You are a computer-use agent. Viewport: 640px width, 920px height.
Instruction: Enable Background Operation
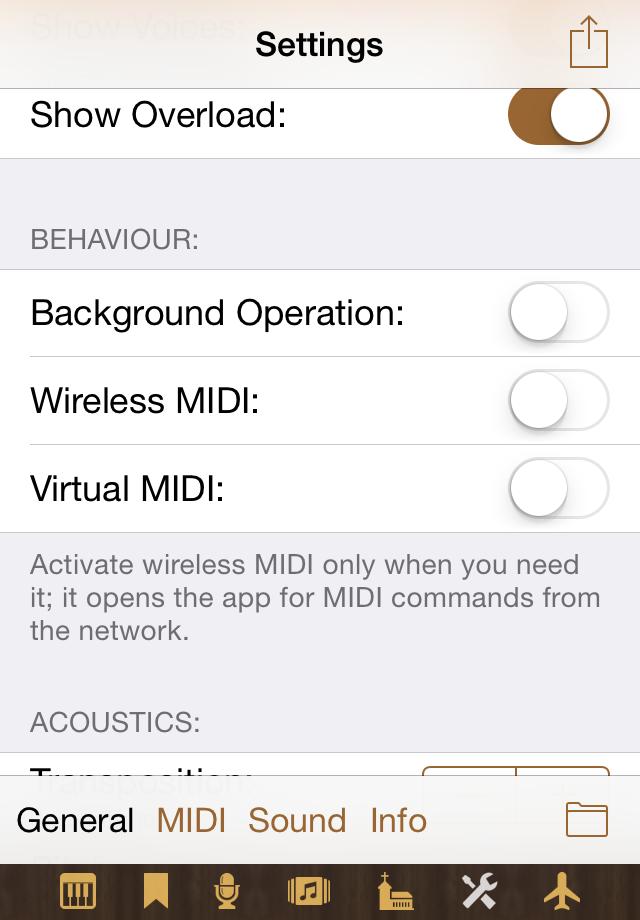pyautogui.click(x=558, y=313)
